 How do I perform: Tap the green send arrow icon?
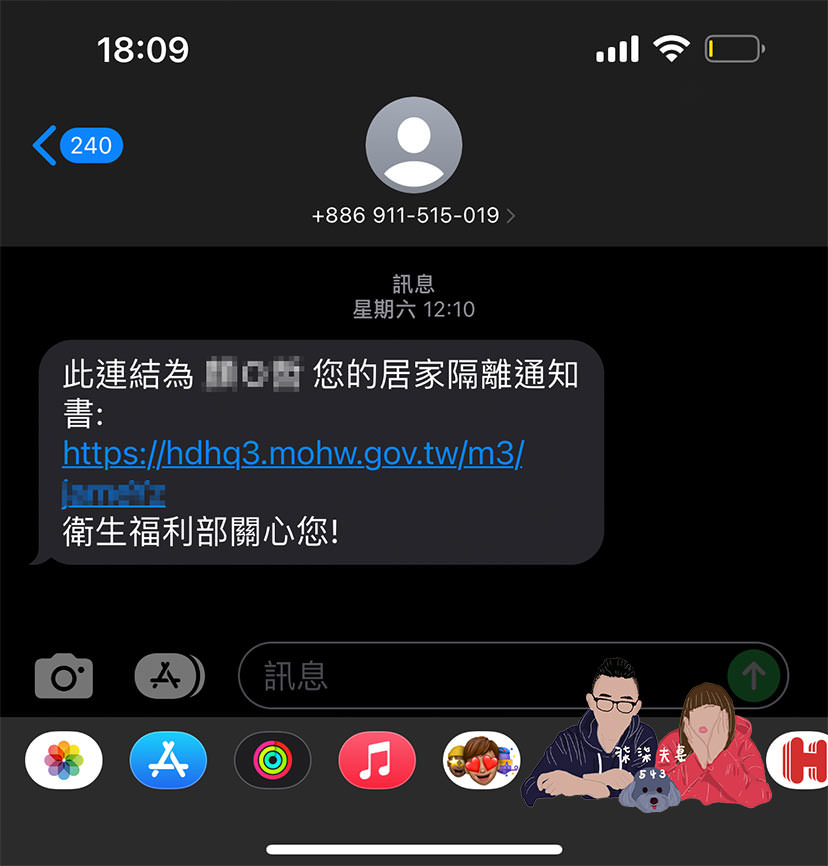755,676
